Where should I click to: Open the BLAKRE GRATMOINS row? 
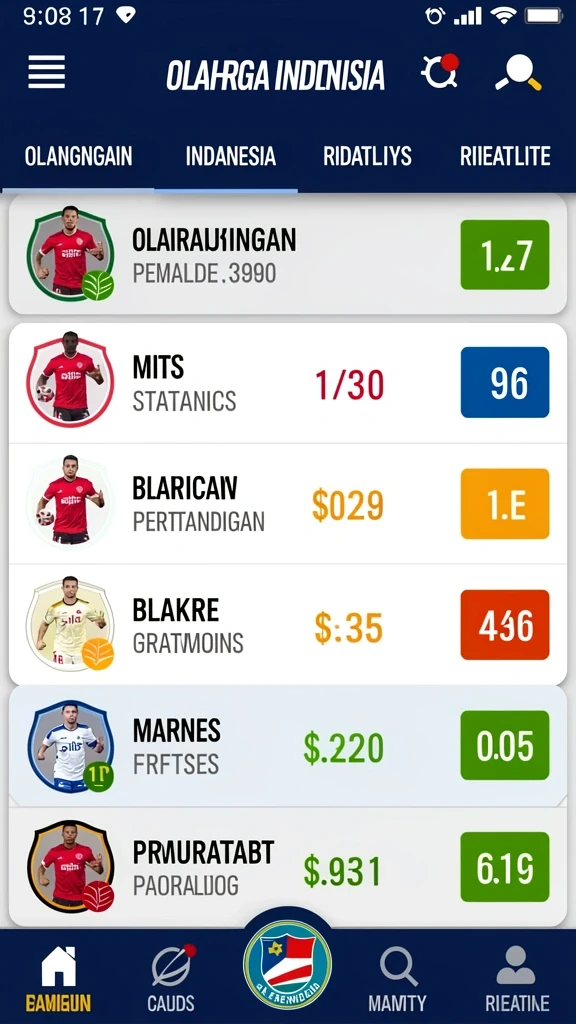pyautogui.click(x=287, y=625)
